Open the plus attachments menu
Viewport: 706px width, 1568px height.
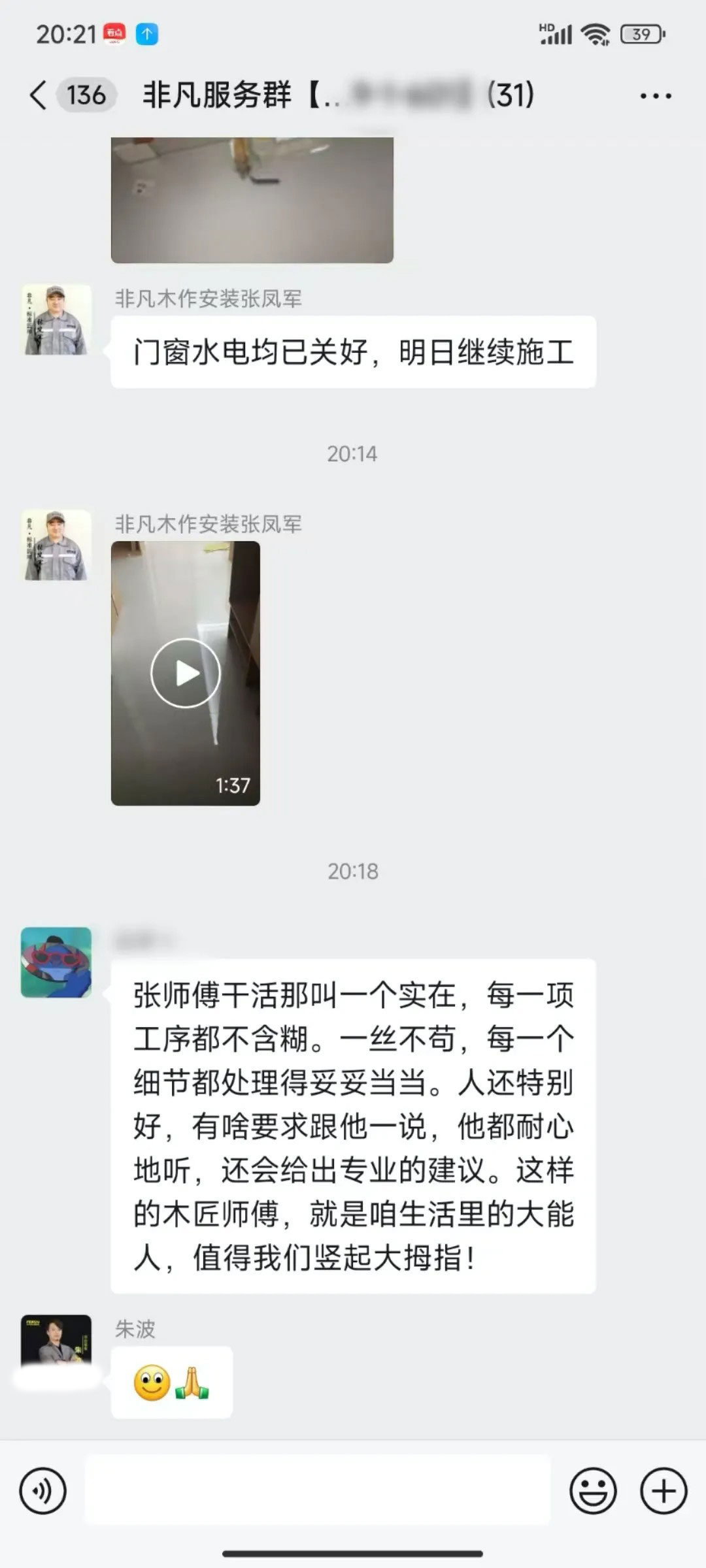(x=664, y=1491)
